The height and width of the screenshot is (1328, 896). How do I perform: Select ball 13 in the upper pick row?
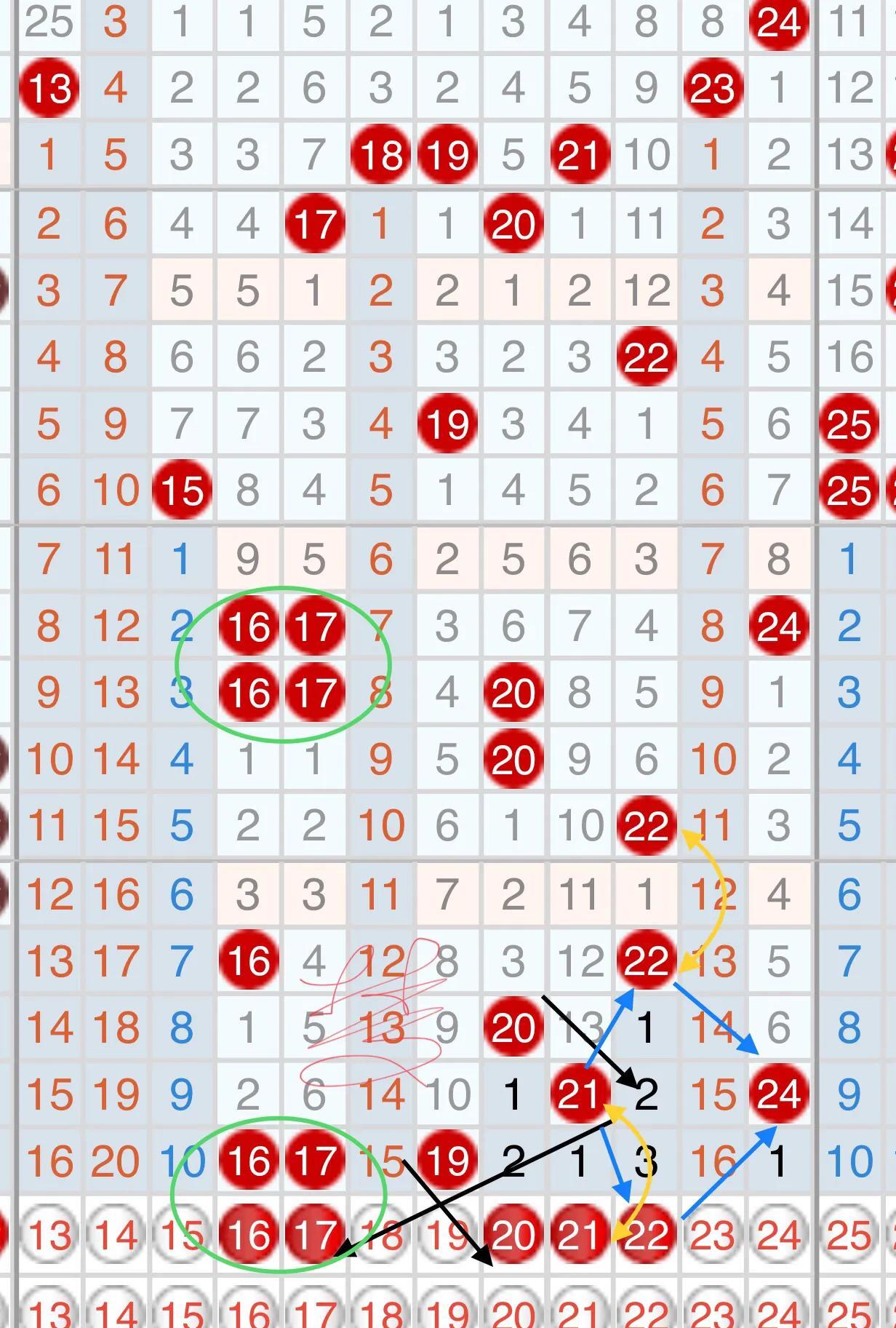coord(49,1235)
